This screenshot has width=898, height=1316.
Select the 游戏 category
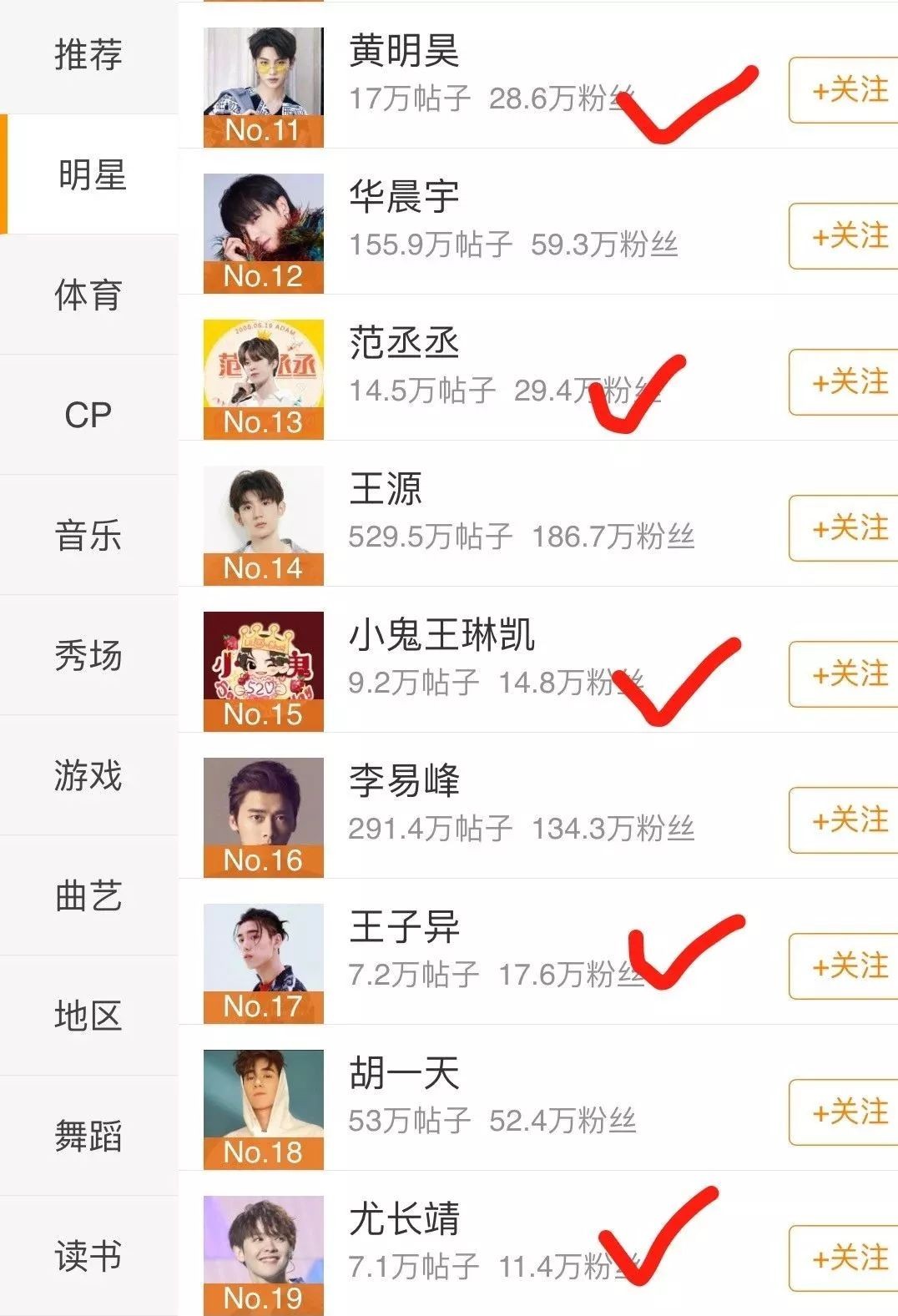[88, 776]
